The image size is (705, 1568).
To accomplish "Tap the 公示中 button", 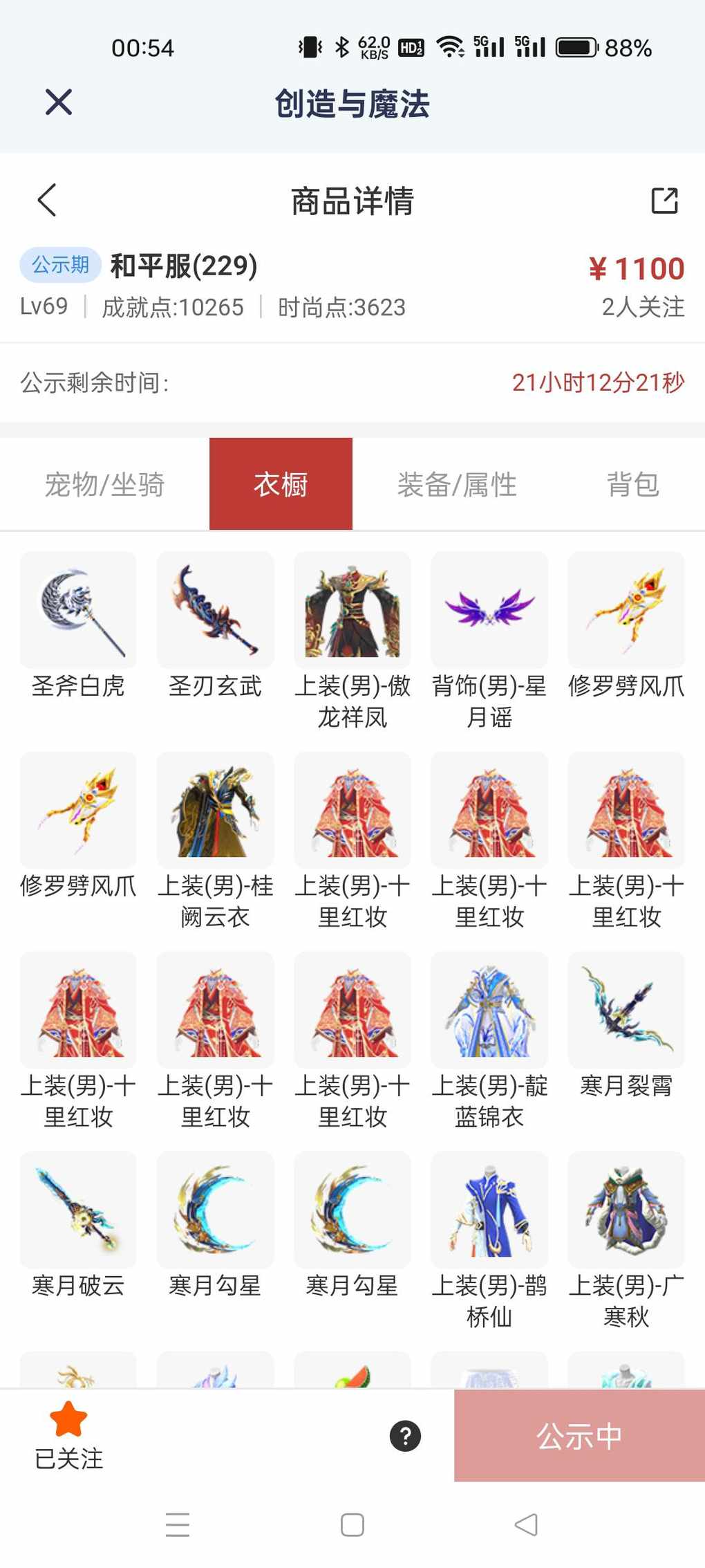I will point(579,1436).
